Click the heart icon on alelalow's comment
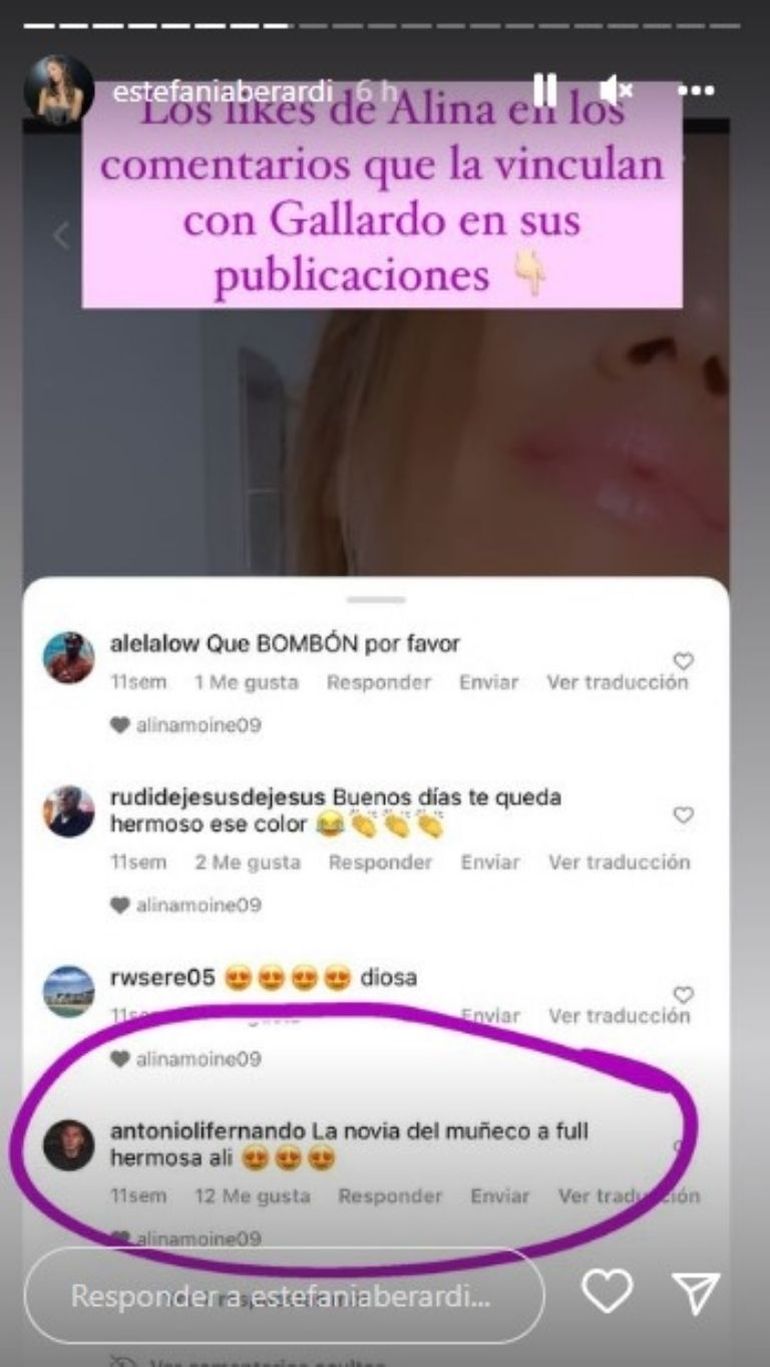The image size is (770, 1367). tap(685, 659)
